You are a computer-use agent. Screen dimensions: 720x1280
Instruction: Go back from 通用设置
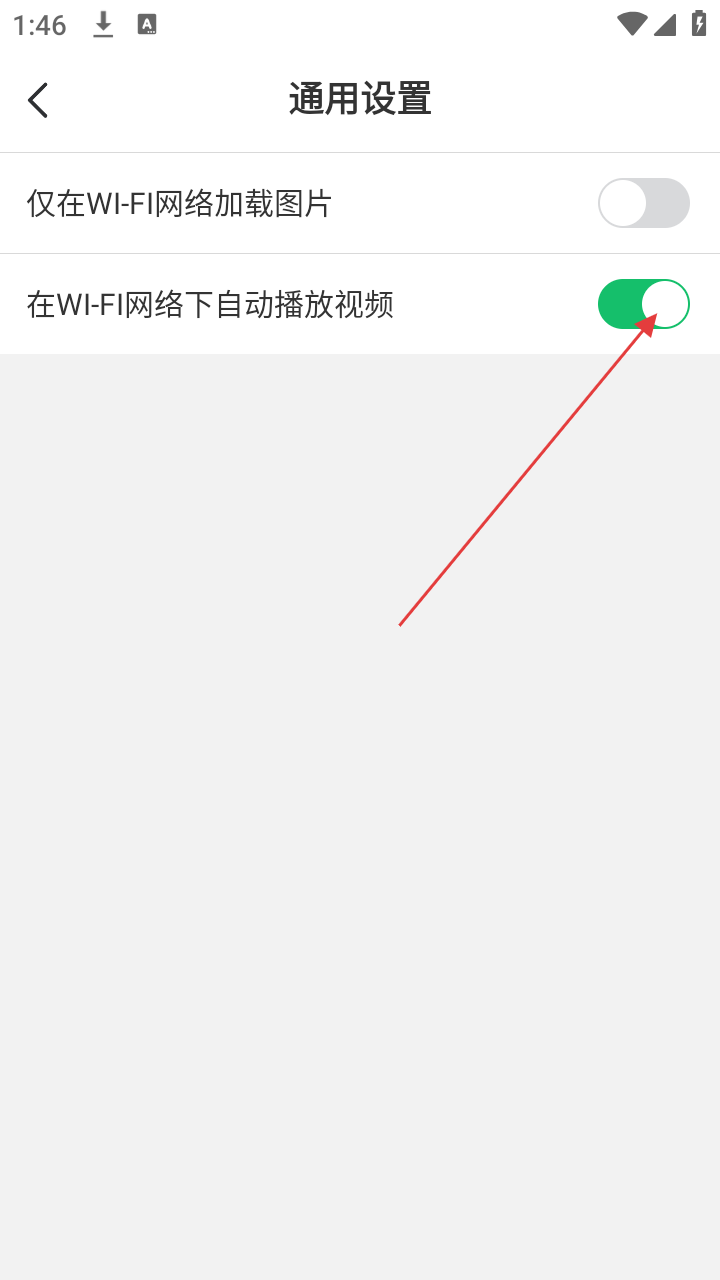coord(38,100)
